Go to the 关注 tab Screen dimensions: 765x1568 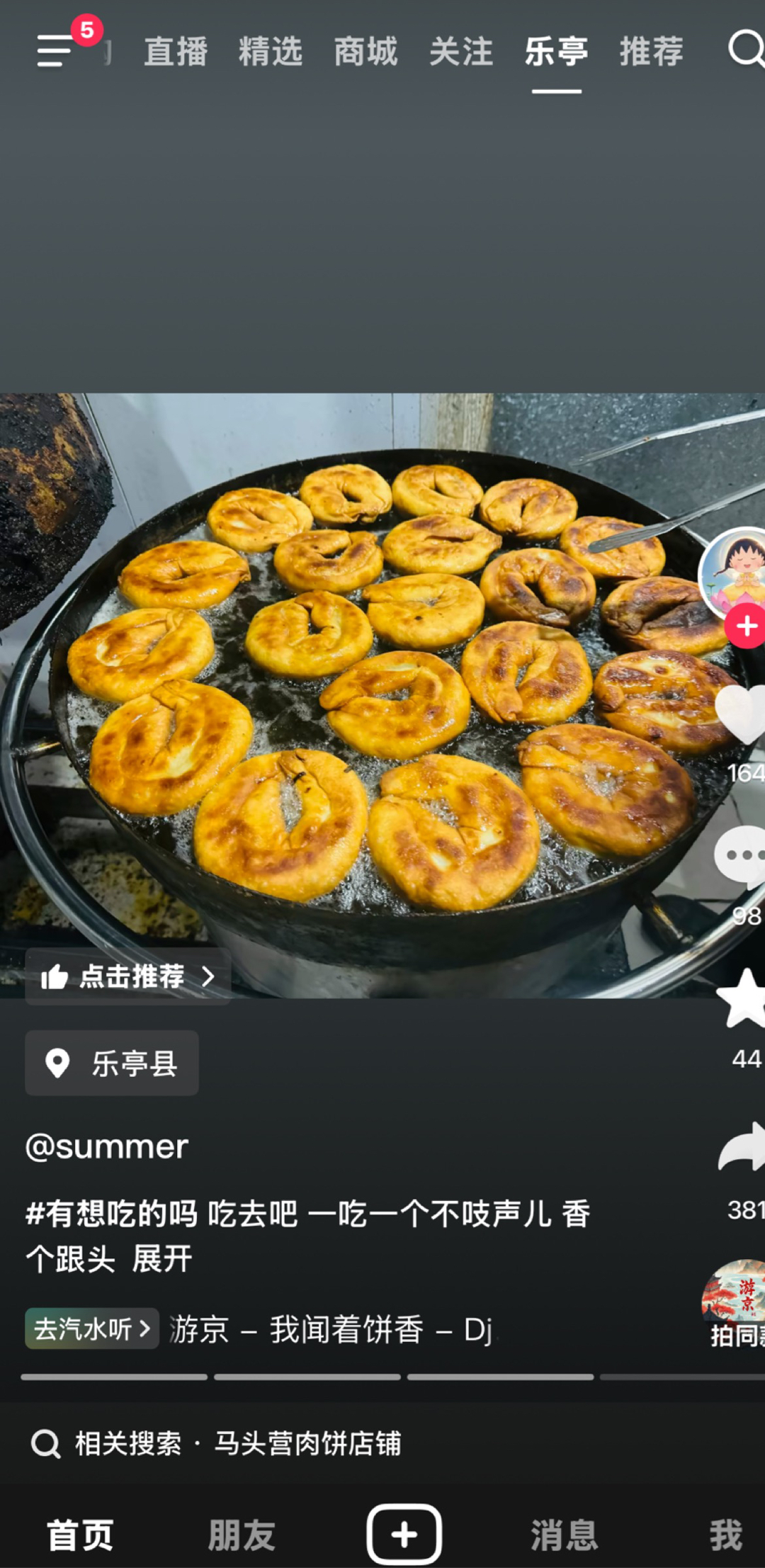(x=461, y=52)
